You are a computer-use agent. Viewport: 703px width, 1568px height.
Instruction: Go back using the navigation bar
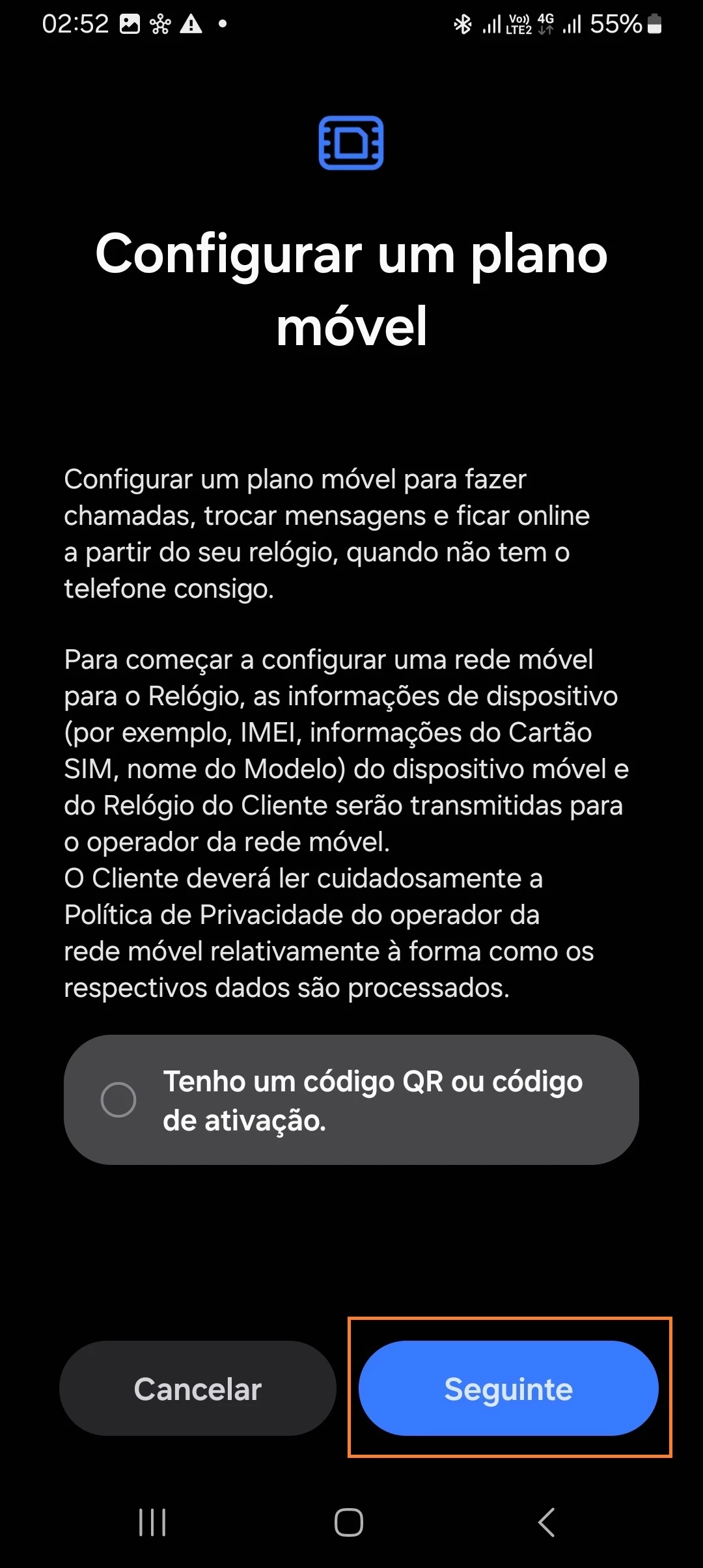[x=547, y=1522]
